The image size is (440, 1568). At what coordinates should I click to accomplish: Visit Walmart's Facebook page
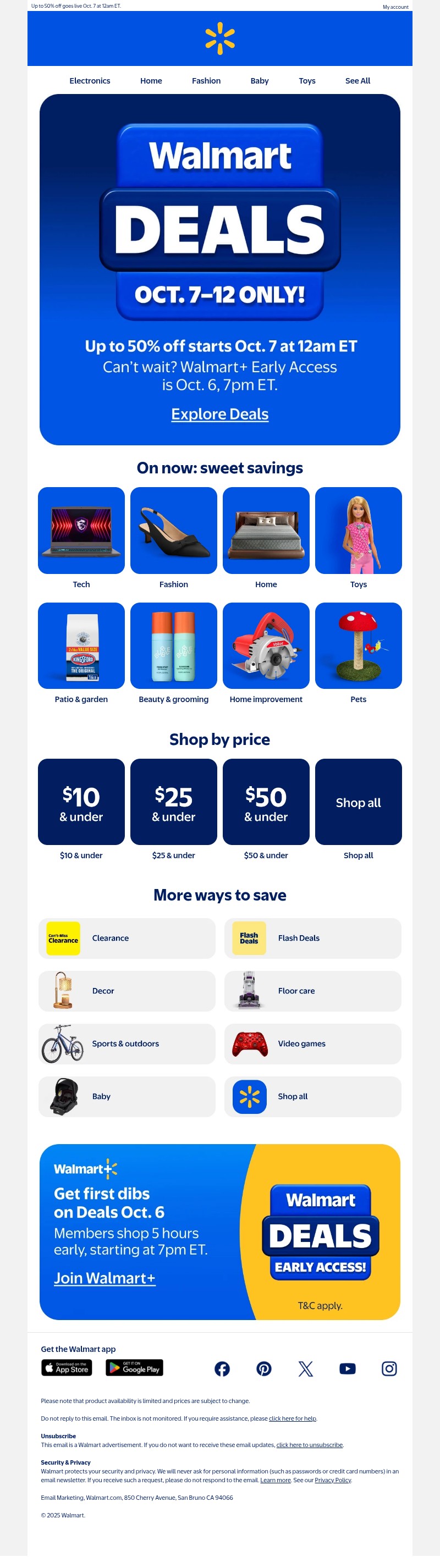pos(222,1369)
